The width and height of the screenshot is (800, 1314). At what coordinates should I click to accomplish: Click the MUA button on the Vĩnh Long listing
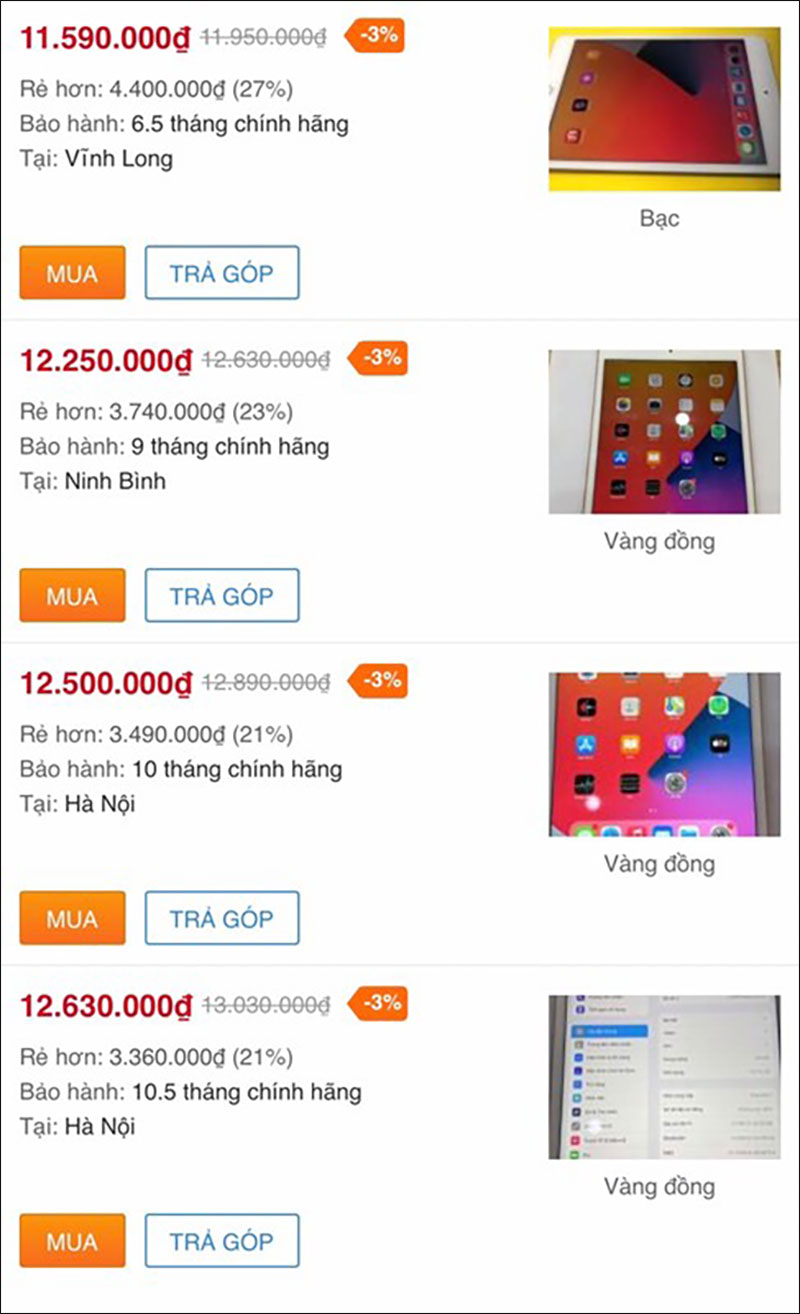pos(71,272)
